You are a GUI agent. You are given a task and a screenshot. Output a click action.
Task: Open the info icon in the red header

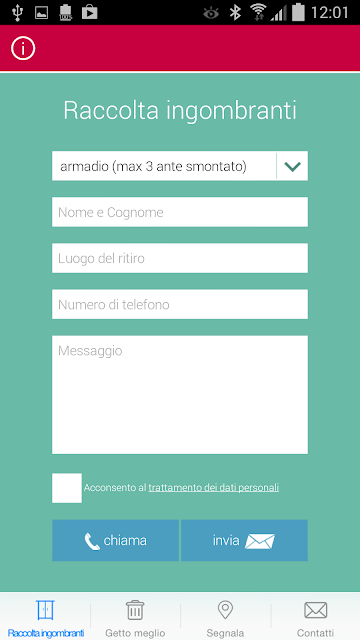[x=23, y=48]
